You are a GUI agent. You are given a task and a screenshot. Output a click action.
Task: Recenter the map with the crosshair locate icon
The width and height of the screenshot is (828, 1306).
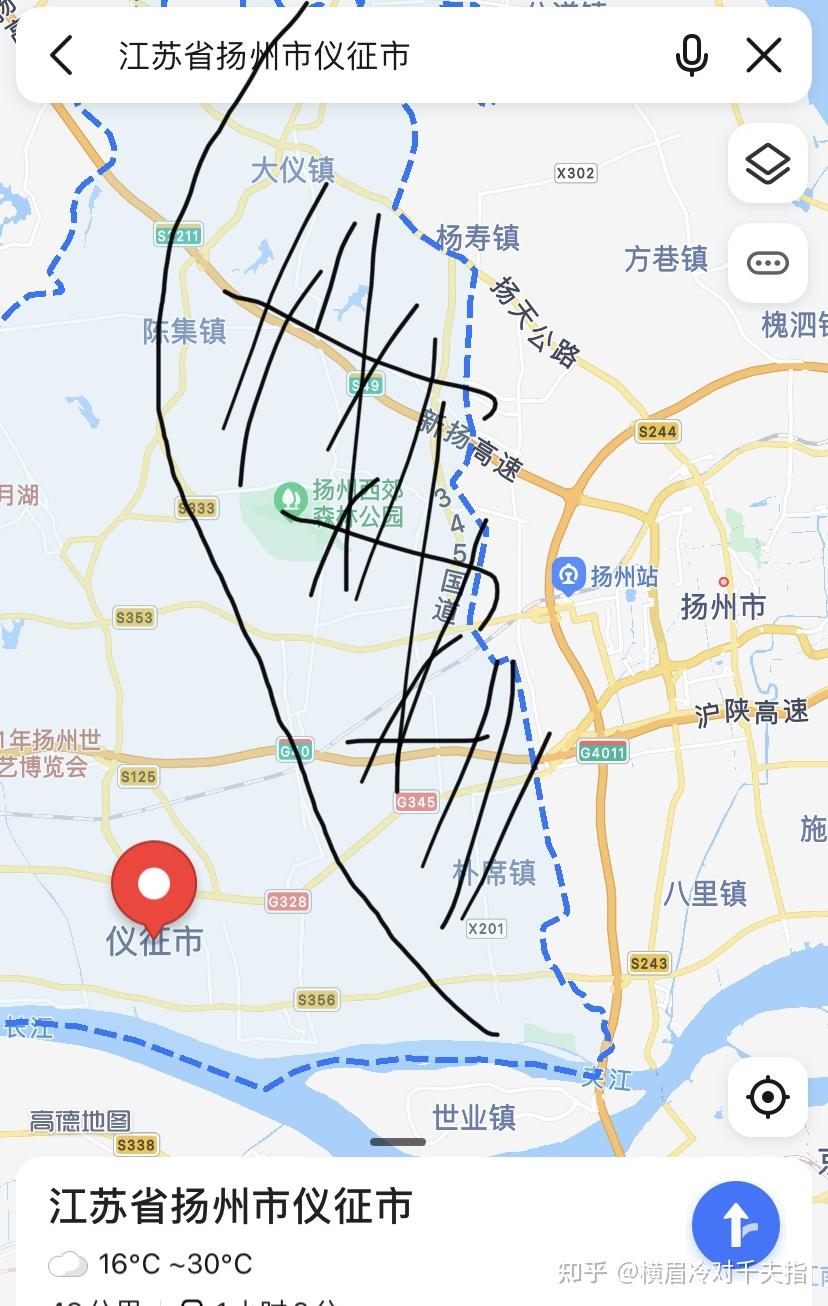click(x=767, y=1096)
